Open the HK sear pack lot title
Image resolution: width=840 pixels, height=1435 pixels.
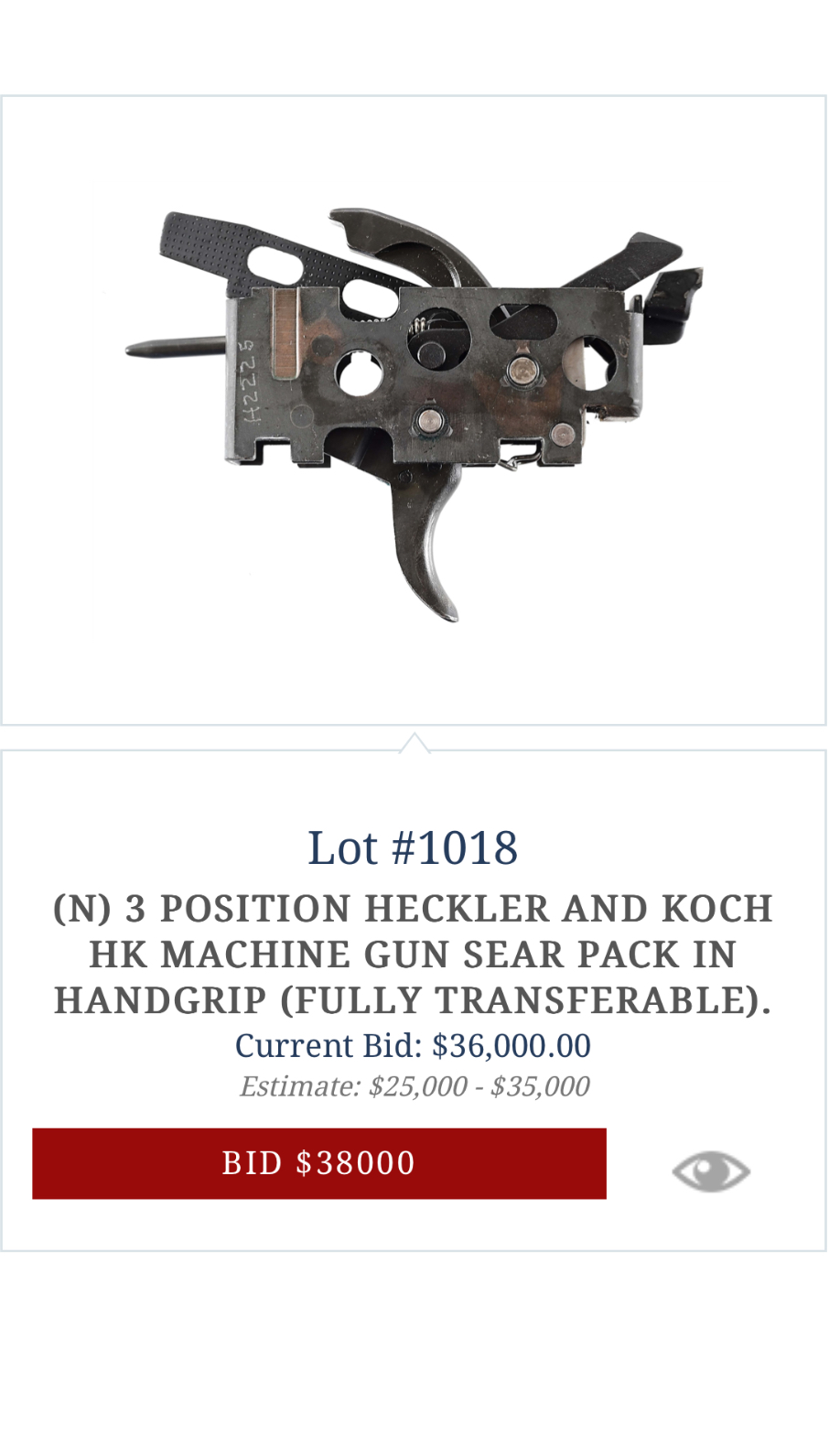pyautogui.click(x=414, y=954)
